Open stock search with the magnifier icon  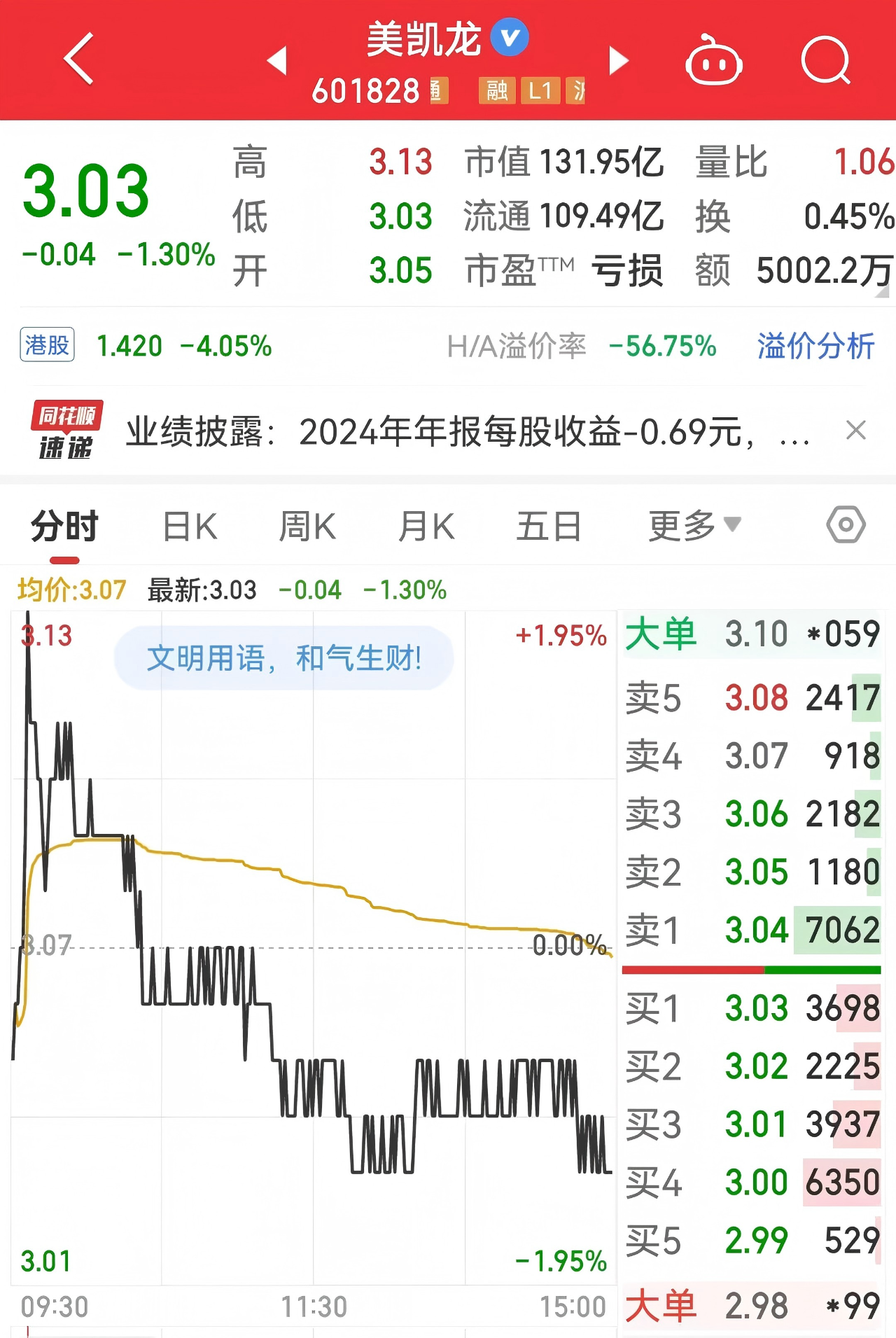[x=826, y=60]
